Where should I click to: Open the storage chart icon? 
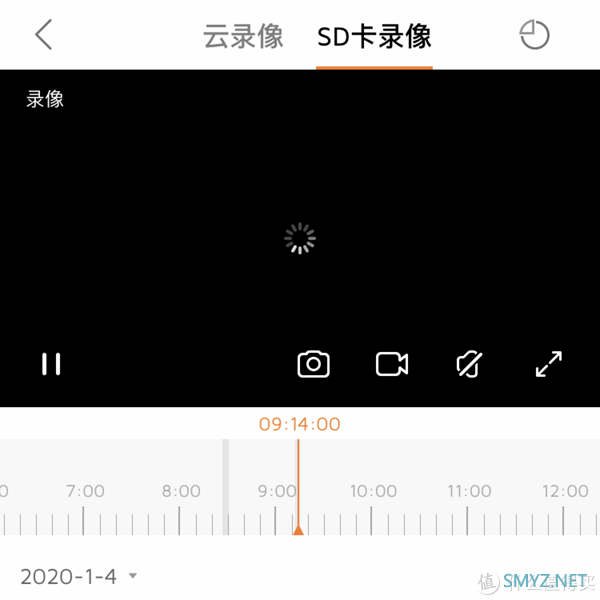pyautogui.click(x=535, y=35)
